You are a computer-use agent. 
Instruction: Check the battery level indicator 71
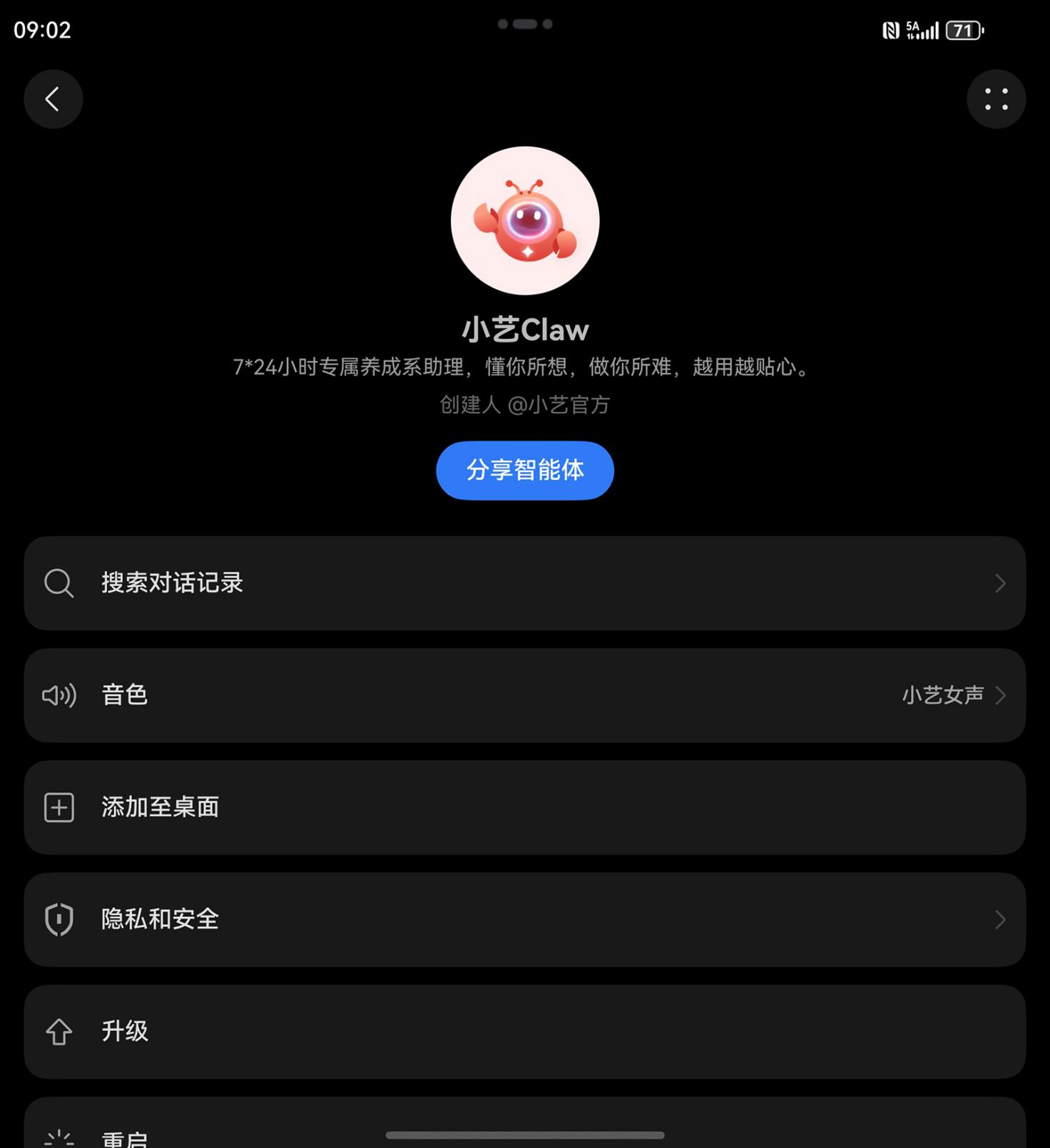(963, 30)
